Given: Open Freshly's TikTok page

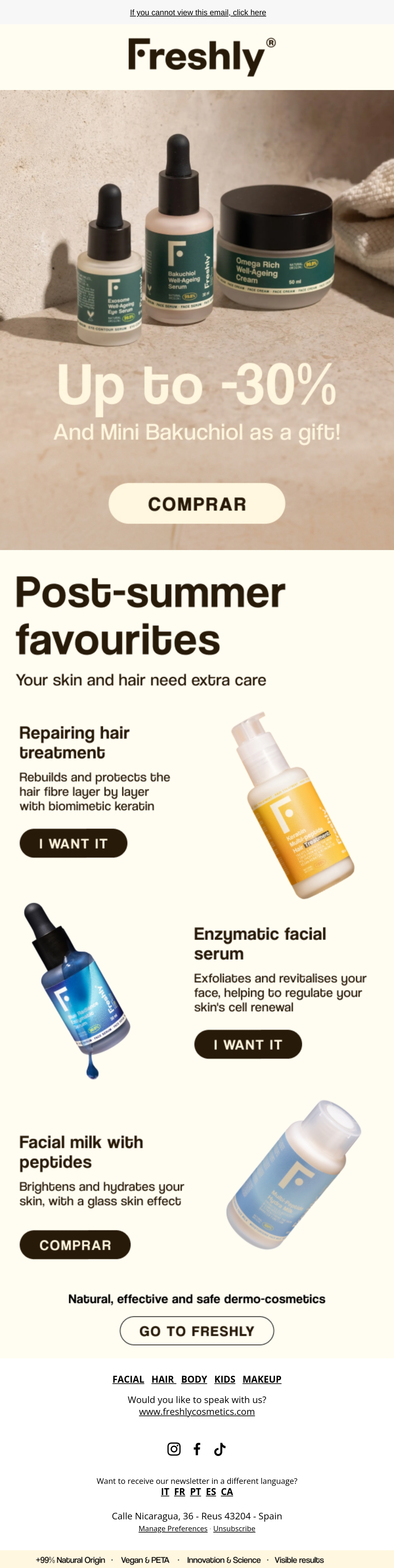Looking at the screenshot, I should tap(220, 1449).
